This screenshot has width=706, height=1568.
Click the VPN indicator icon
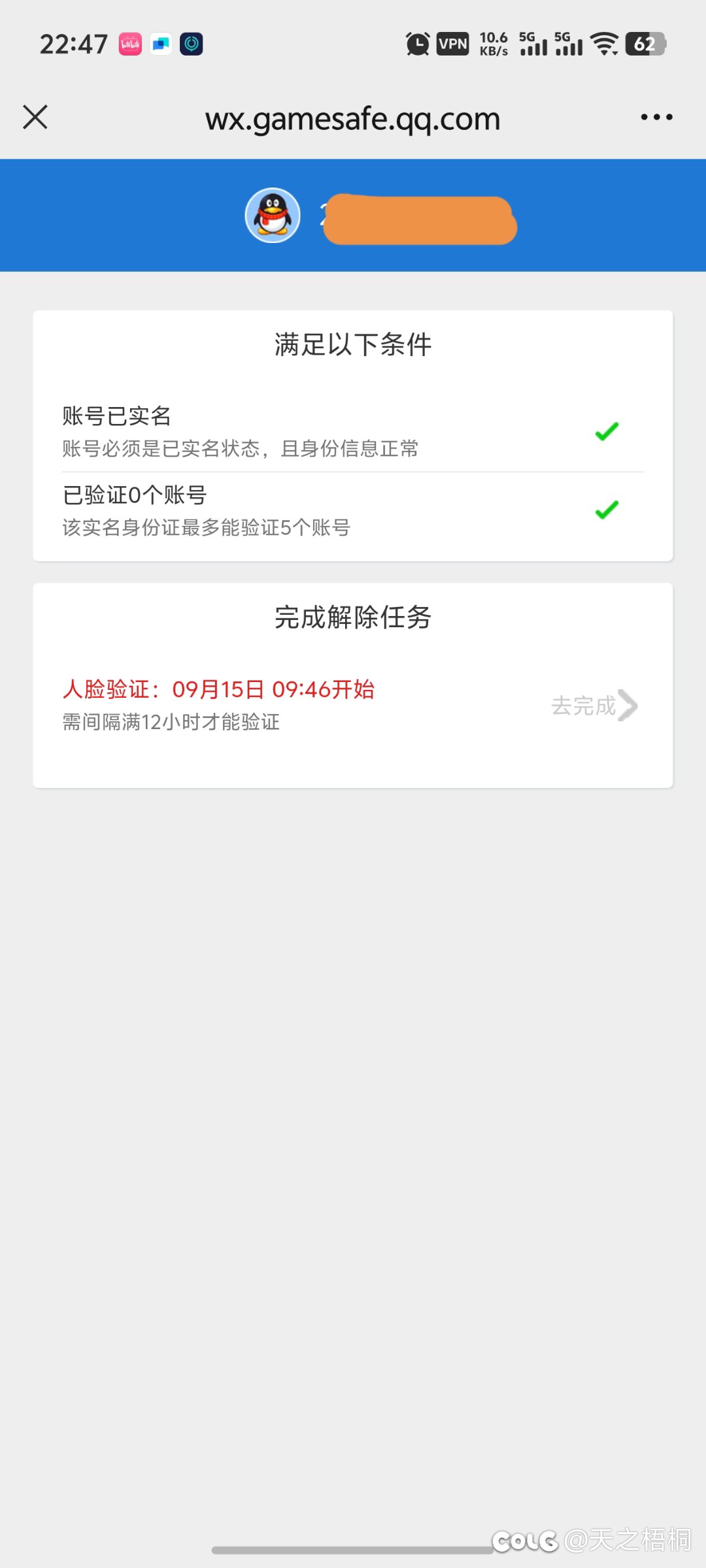pos(452,43)
